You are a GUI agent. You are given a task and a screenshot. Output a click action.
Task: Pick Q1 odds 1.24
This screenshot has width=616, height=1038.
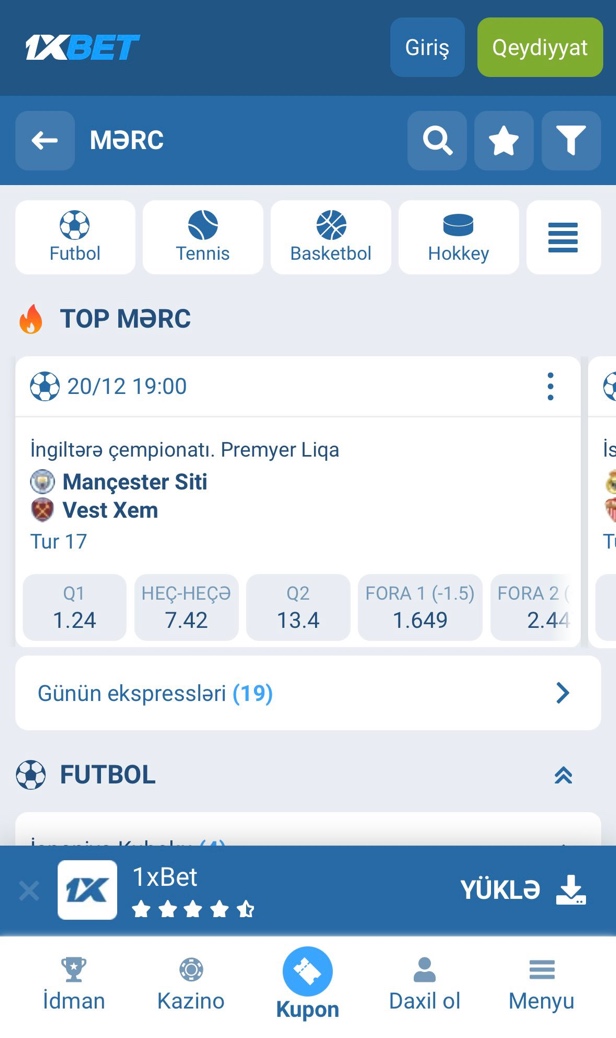pyautogui.click(x=74, y=607)
